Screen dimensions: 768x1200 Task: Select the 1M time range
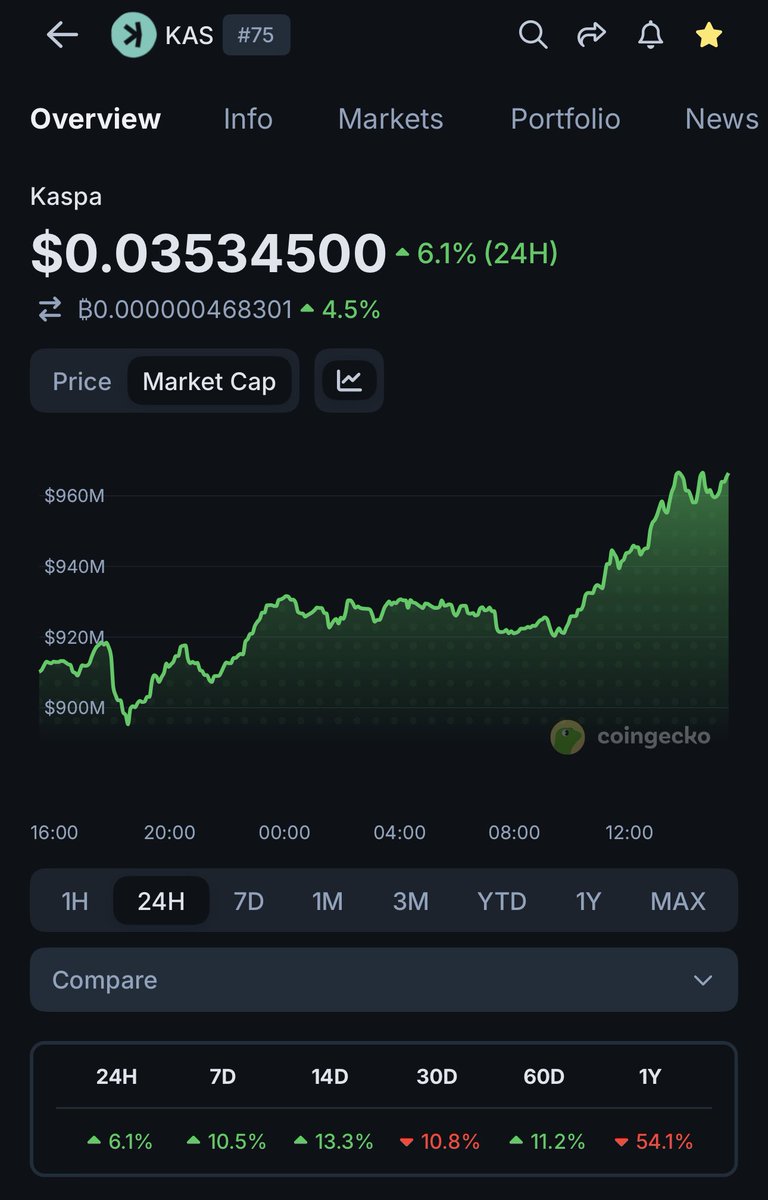[x=327, y=901]
